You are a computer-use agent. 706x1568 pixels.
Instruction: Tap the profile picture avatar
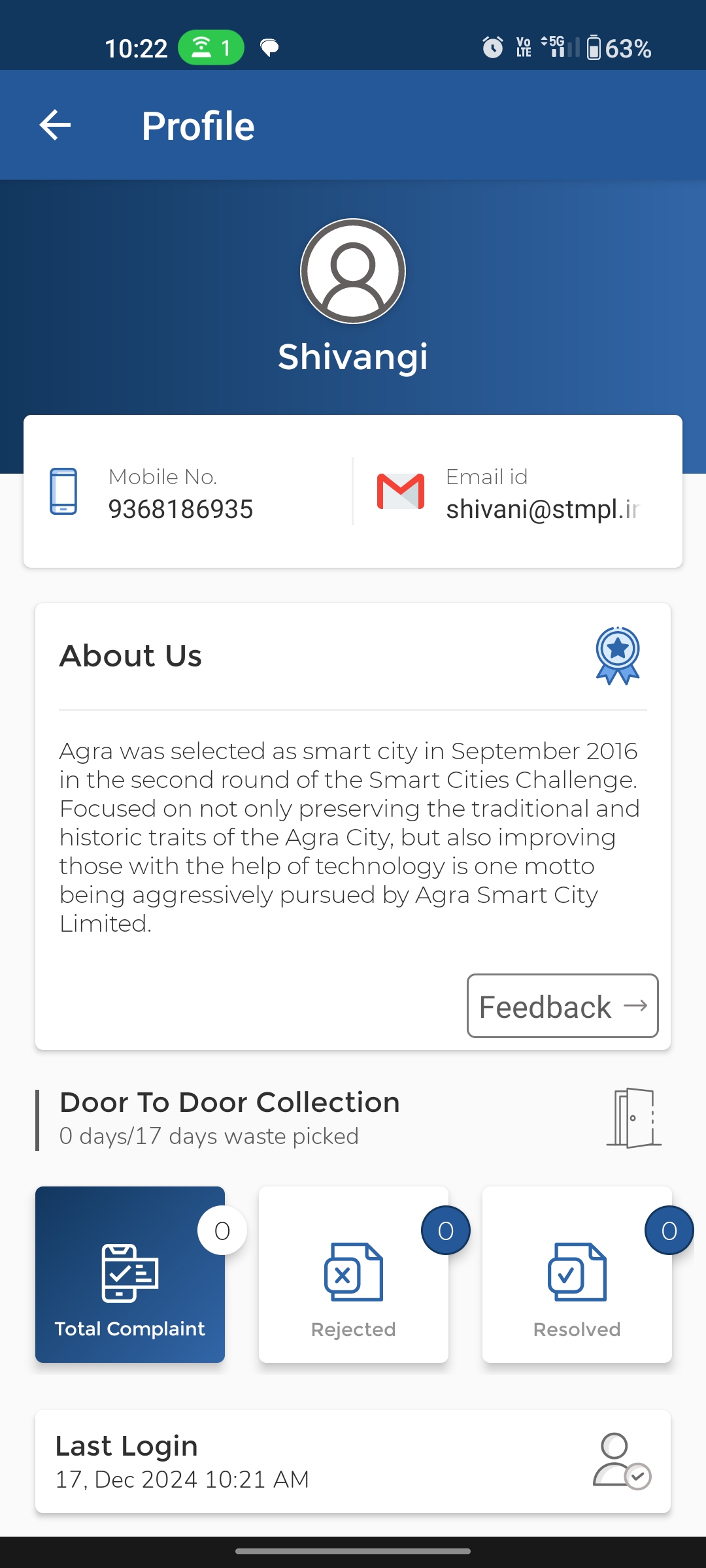(353, 271)
